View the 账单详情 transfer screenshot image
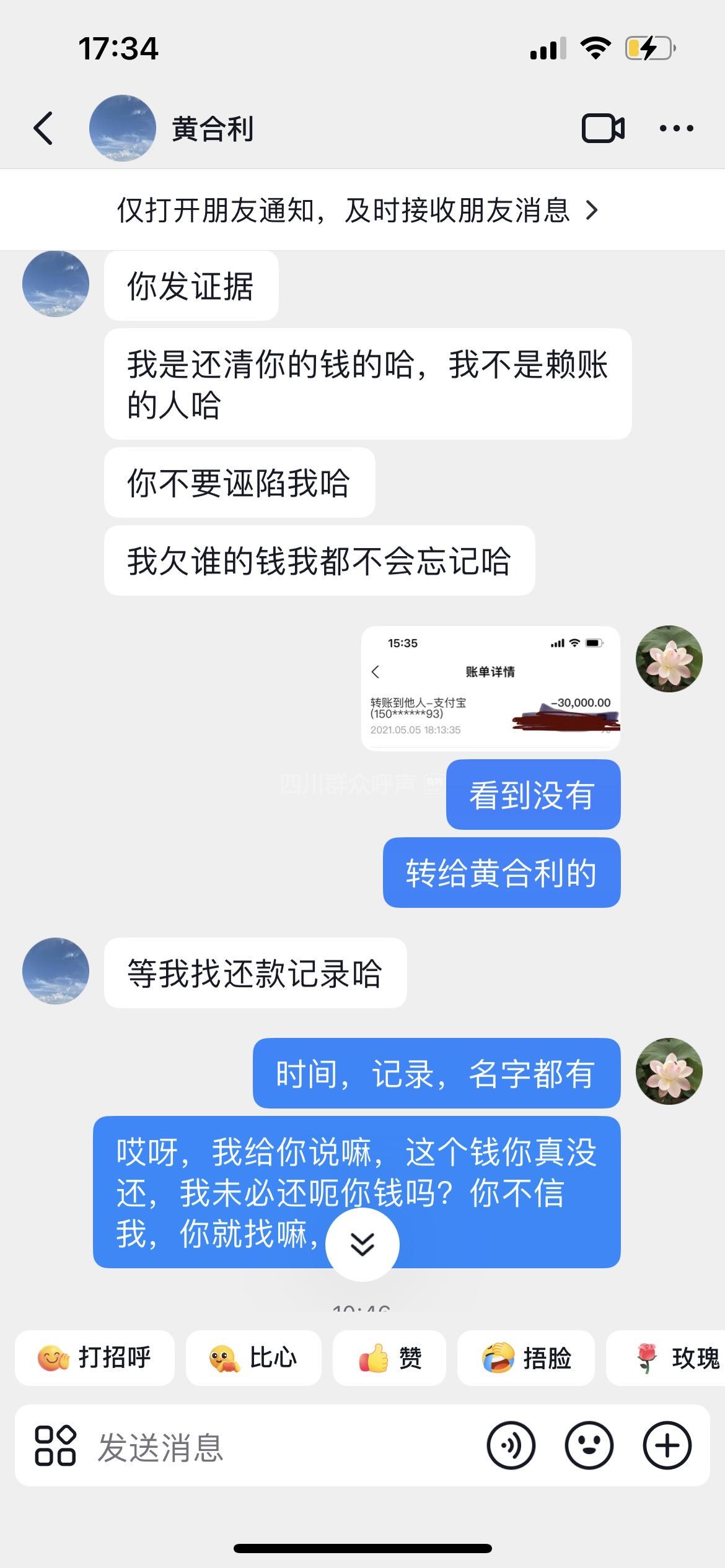This screenshot has height=1568, width=725. 490,688
